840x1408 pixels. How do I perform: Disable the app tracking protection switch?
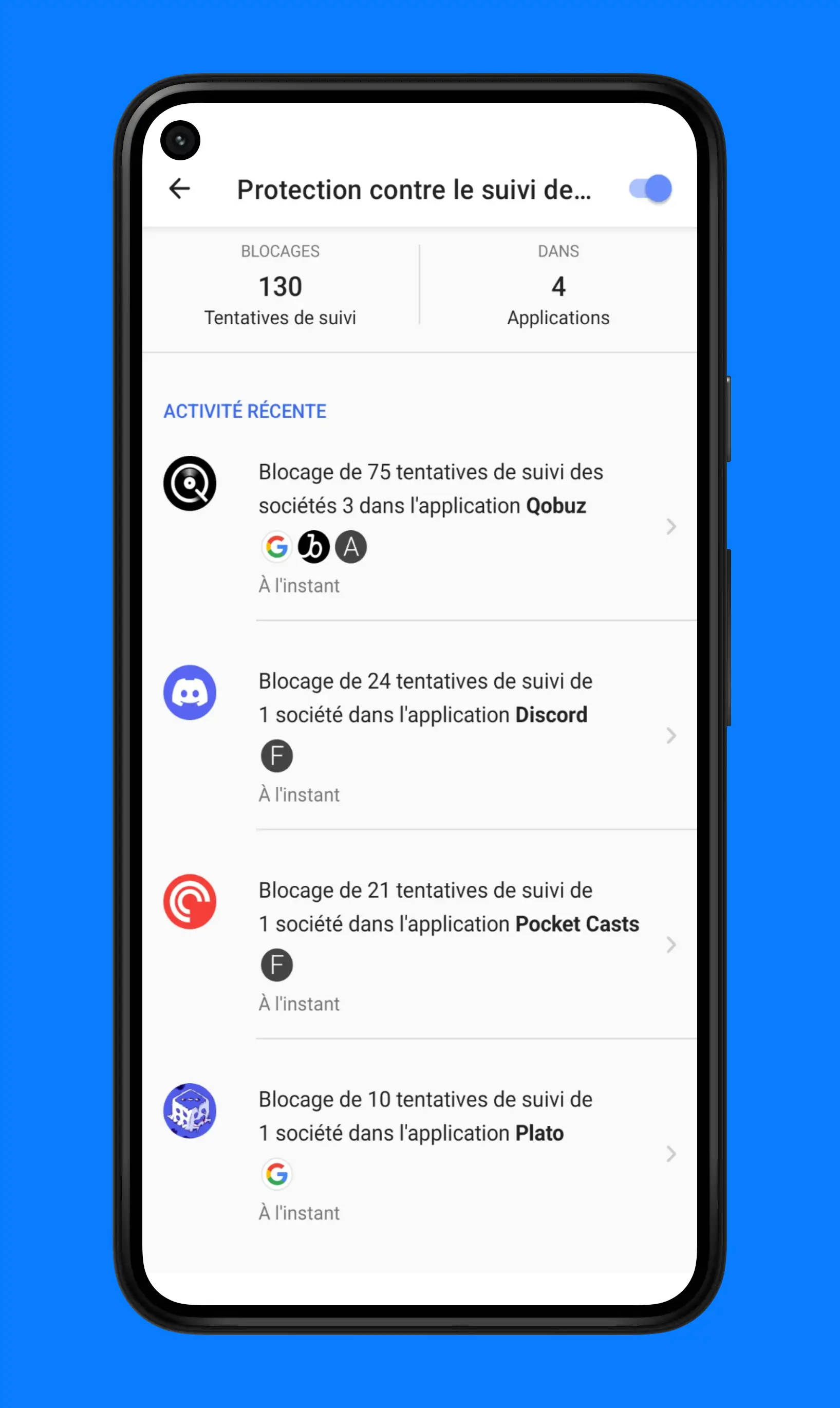pyautogui.click(x=650, y=189)
